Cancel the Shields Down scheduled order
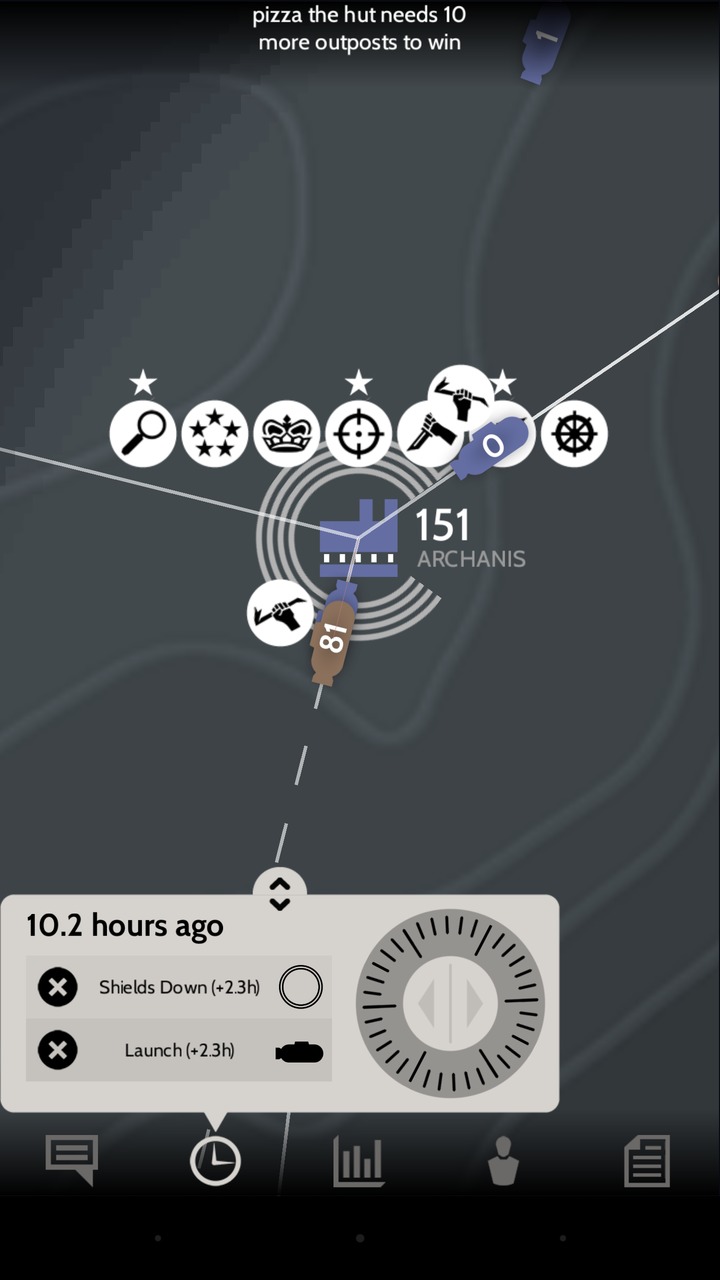 (x=58, y=988)
